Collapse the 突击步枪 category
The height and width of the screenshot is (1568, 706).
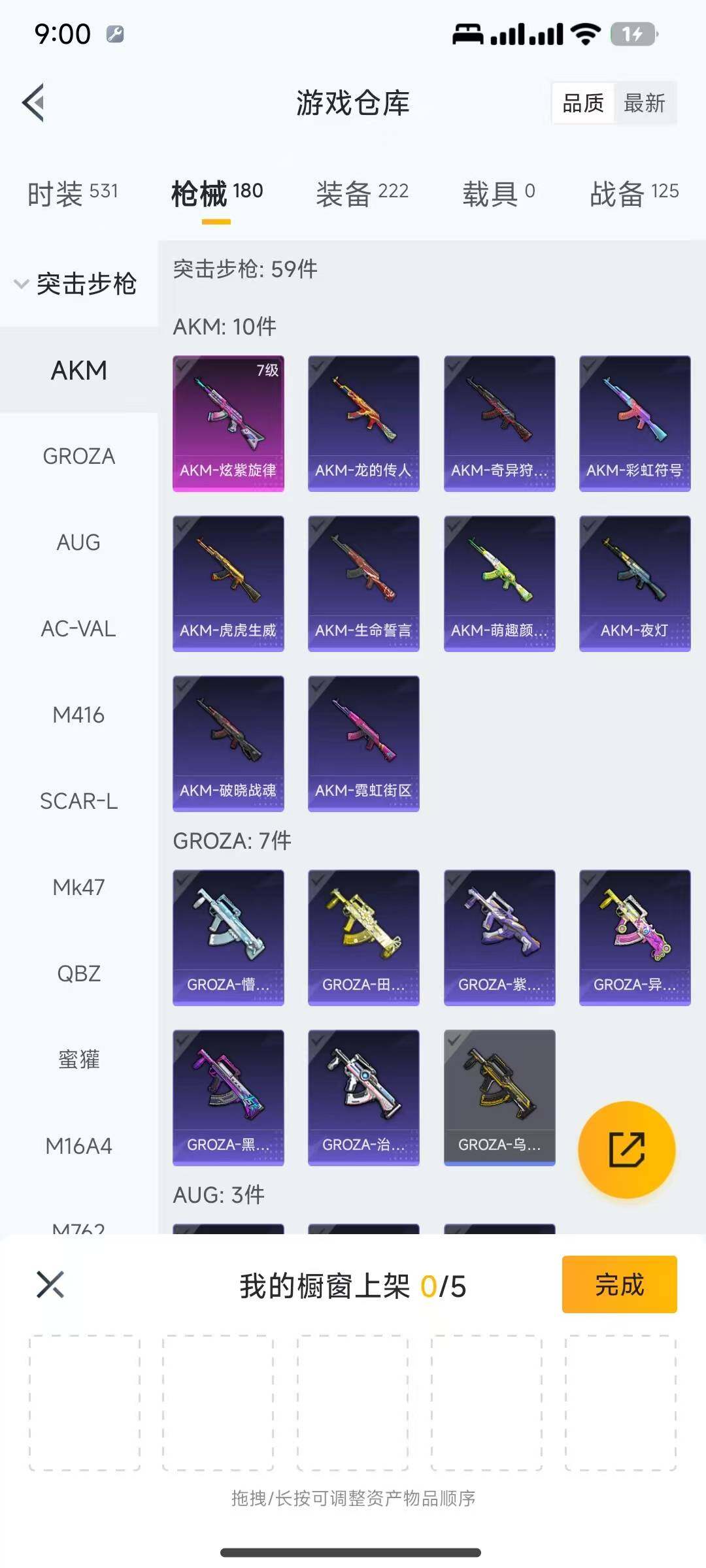[x=75, y=284]
